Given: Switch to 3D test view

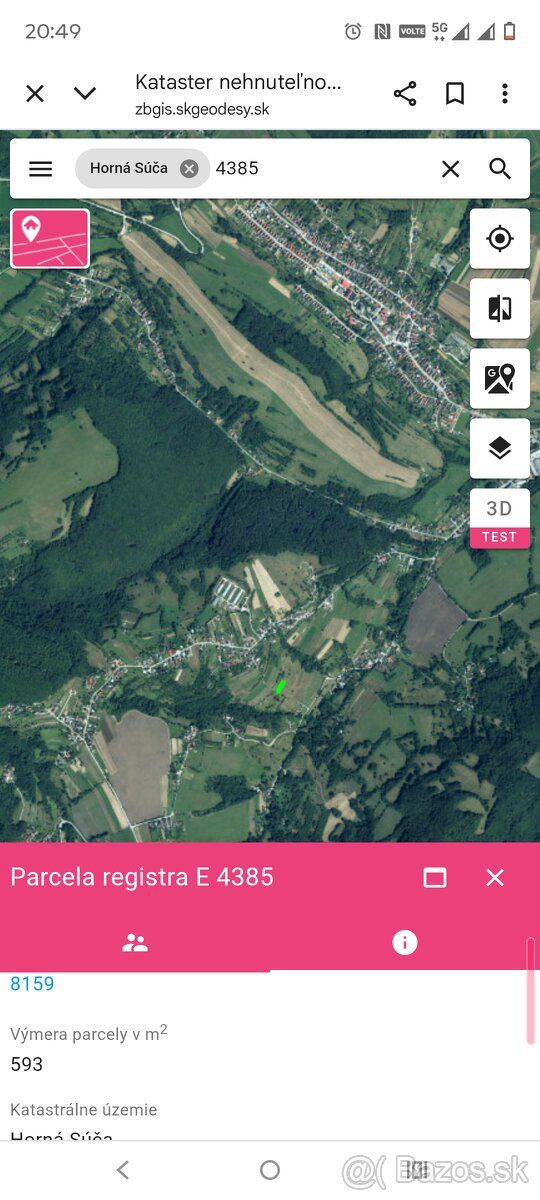Looking at the screenshot, I should coord(500,518).
